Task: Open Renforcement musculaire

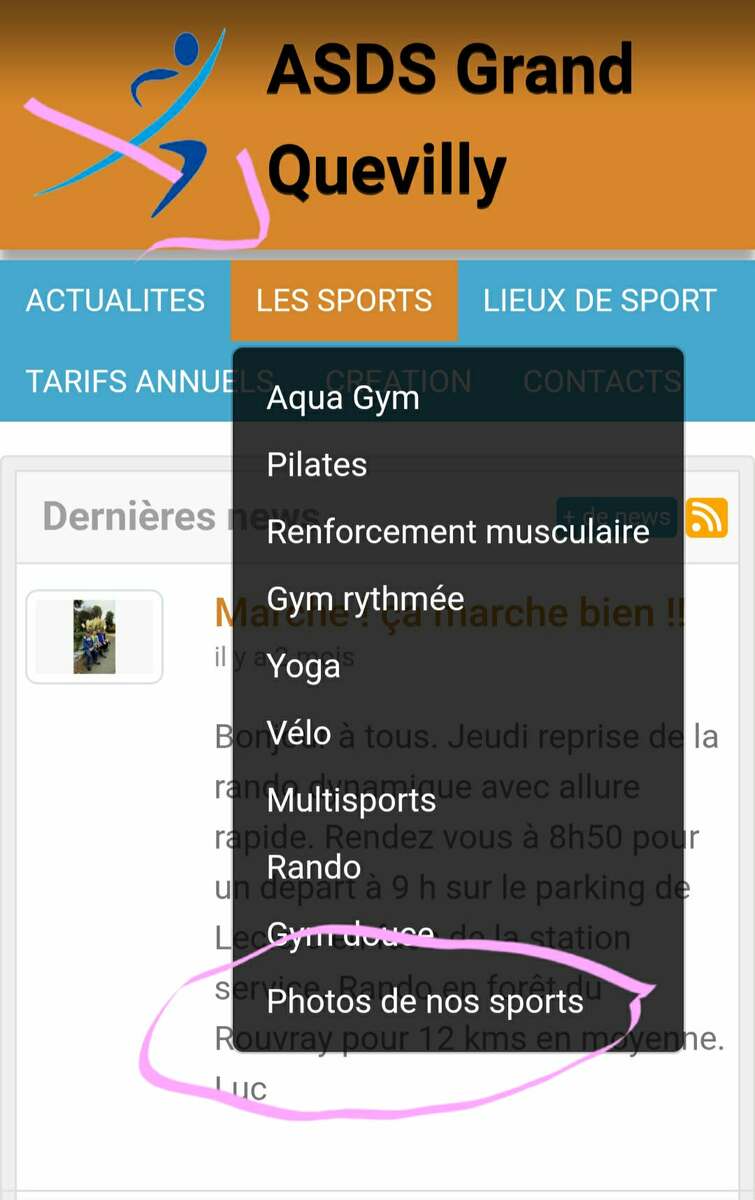Action: click(458, 531)
